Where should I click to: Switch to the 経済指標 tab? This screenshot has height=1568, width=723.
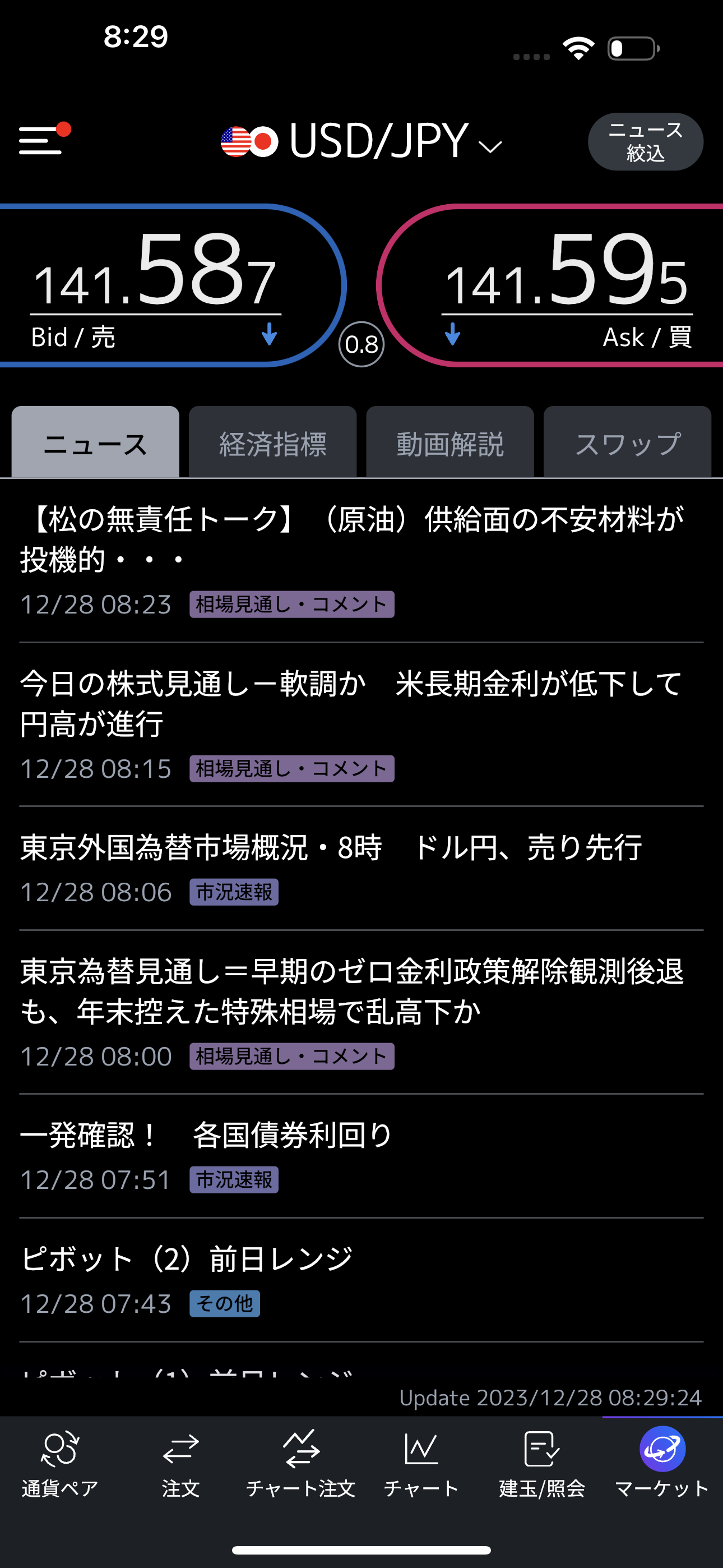tap(272, 442)
